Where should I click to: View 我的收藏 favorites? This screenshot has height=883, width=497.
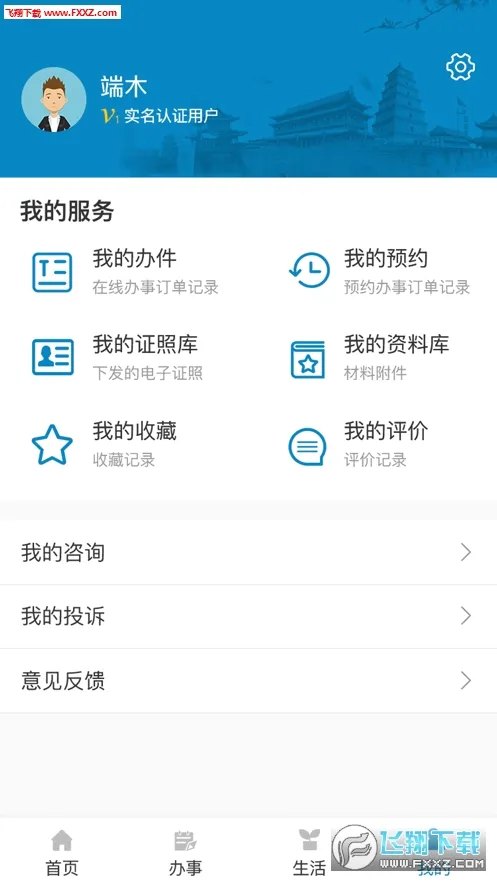[105, 445]
